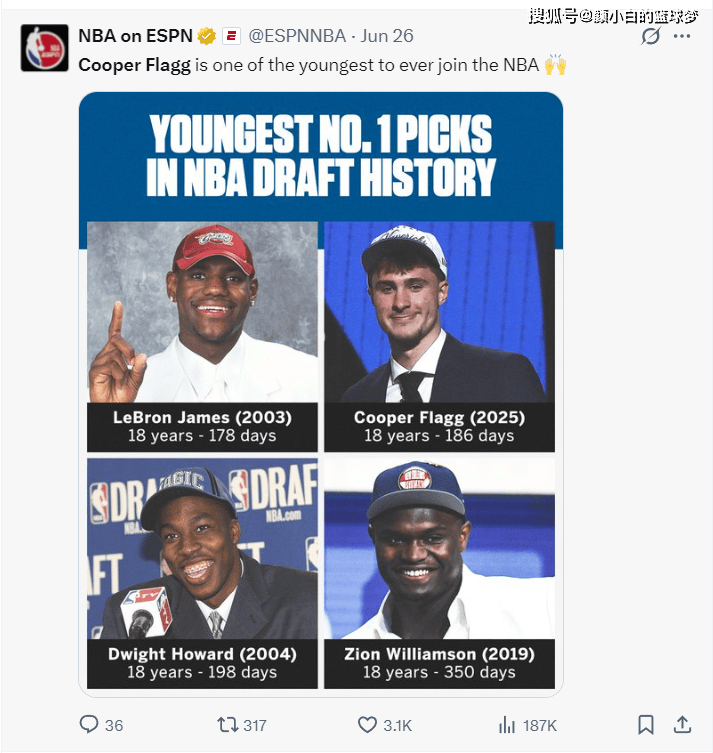Tap the Grok icon beside the menu

pyautogui.click(x=651, y=36)
